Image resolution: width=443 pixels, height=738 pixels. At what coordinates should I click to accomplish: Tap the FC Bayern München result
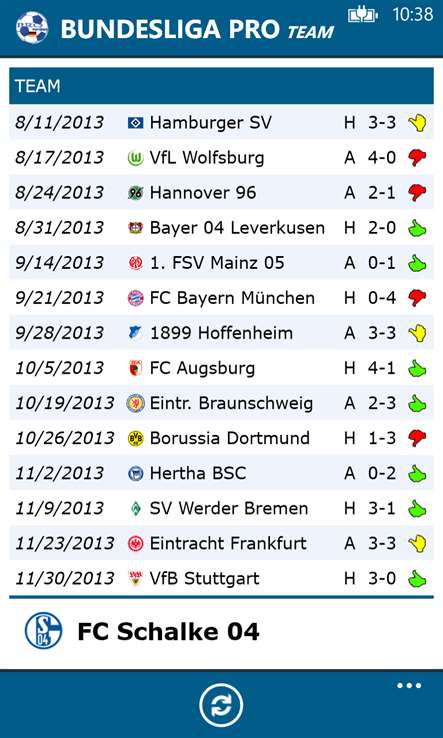point(221,298)
